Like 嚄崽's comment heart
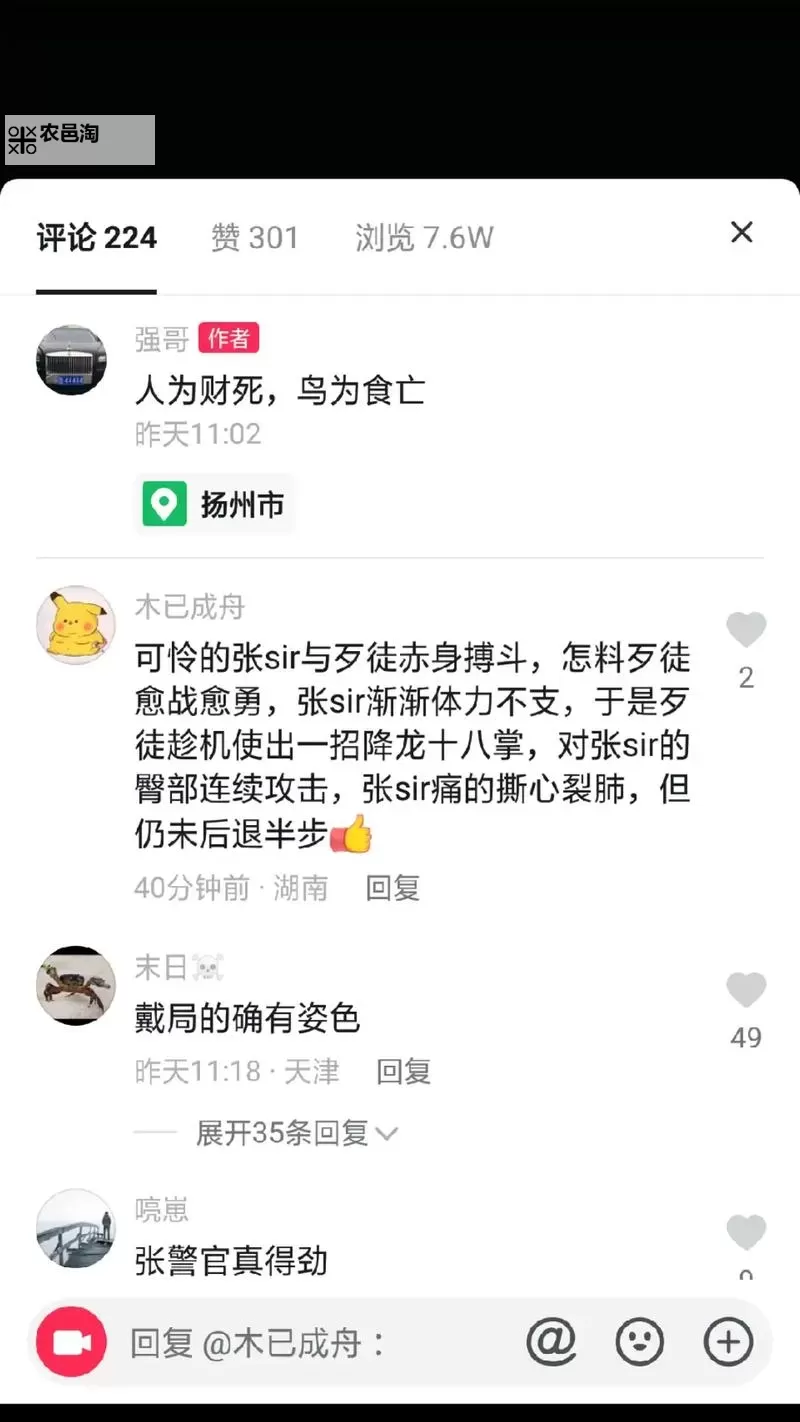Screen dimensions: 800x1422 pos(746,1232)
